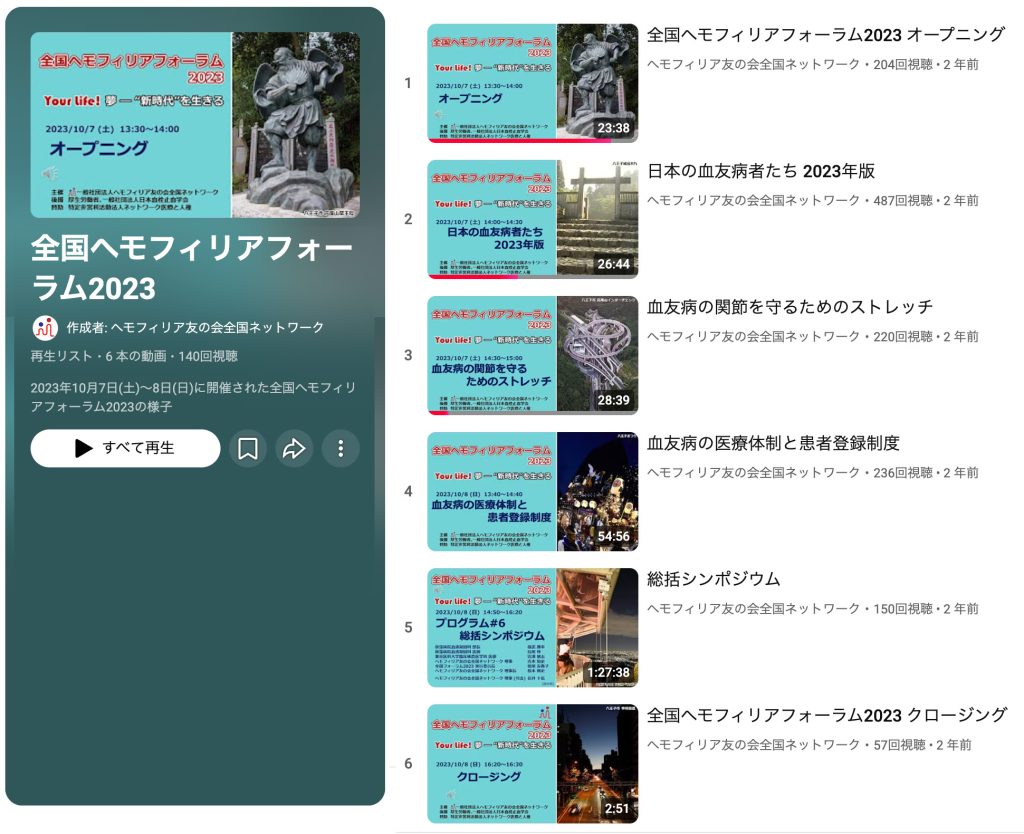Open the playlist overflow menu

pos(341,448)
